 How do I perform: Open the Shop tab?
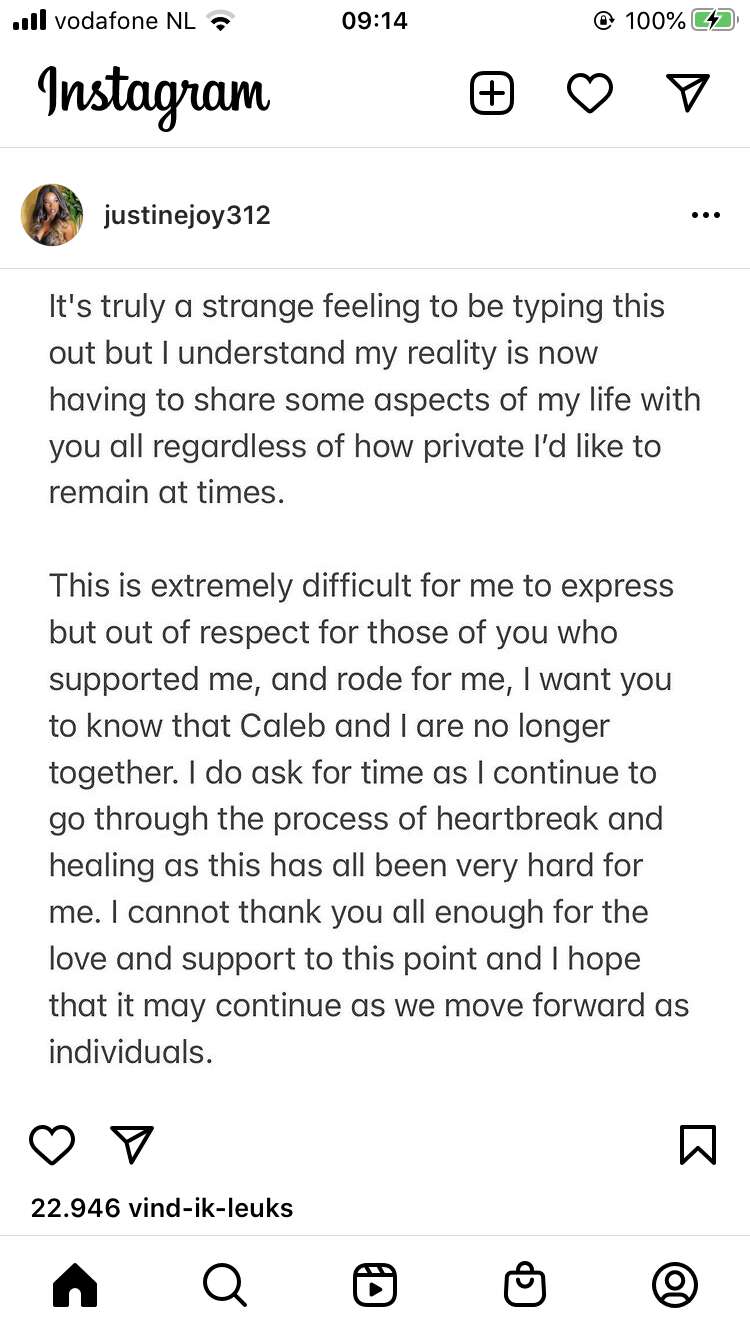[x=525, y=1285]
